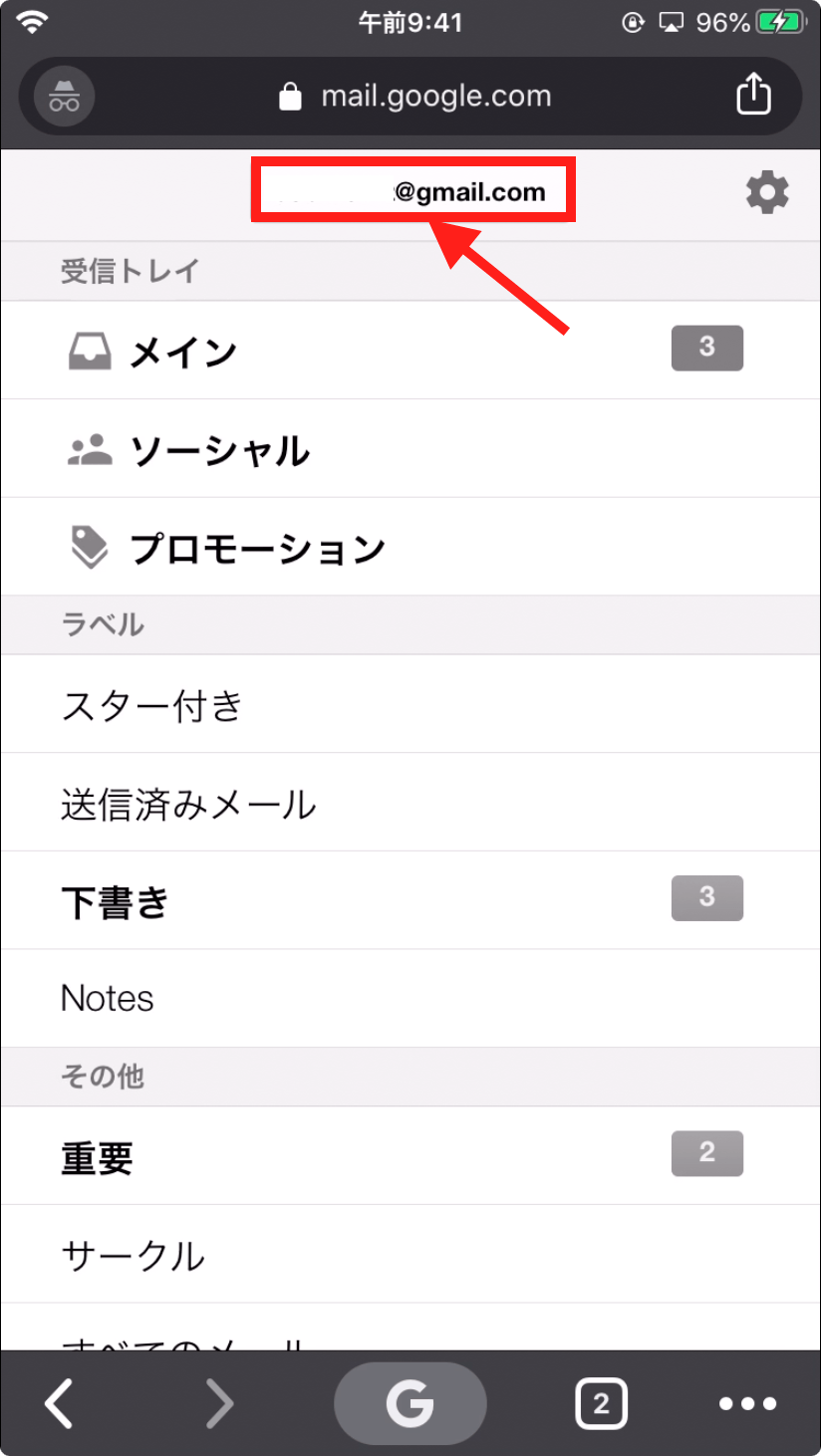821x1456 pixels.
Task: Tap the Safari share icon
Action: point(754,95)
